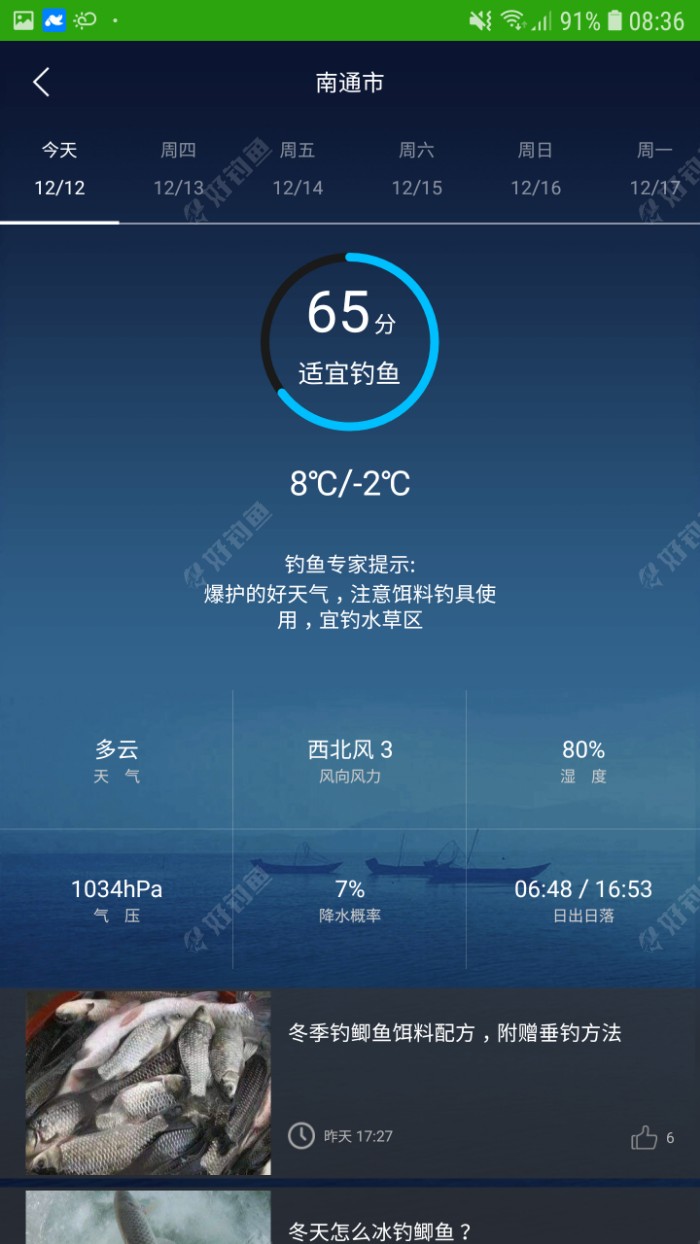Switch to 周六 12/15 forecast
This screenshot has width=700, height=1244.
point(416,168)
